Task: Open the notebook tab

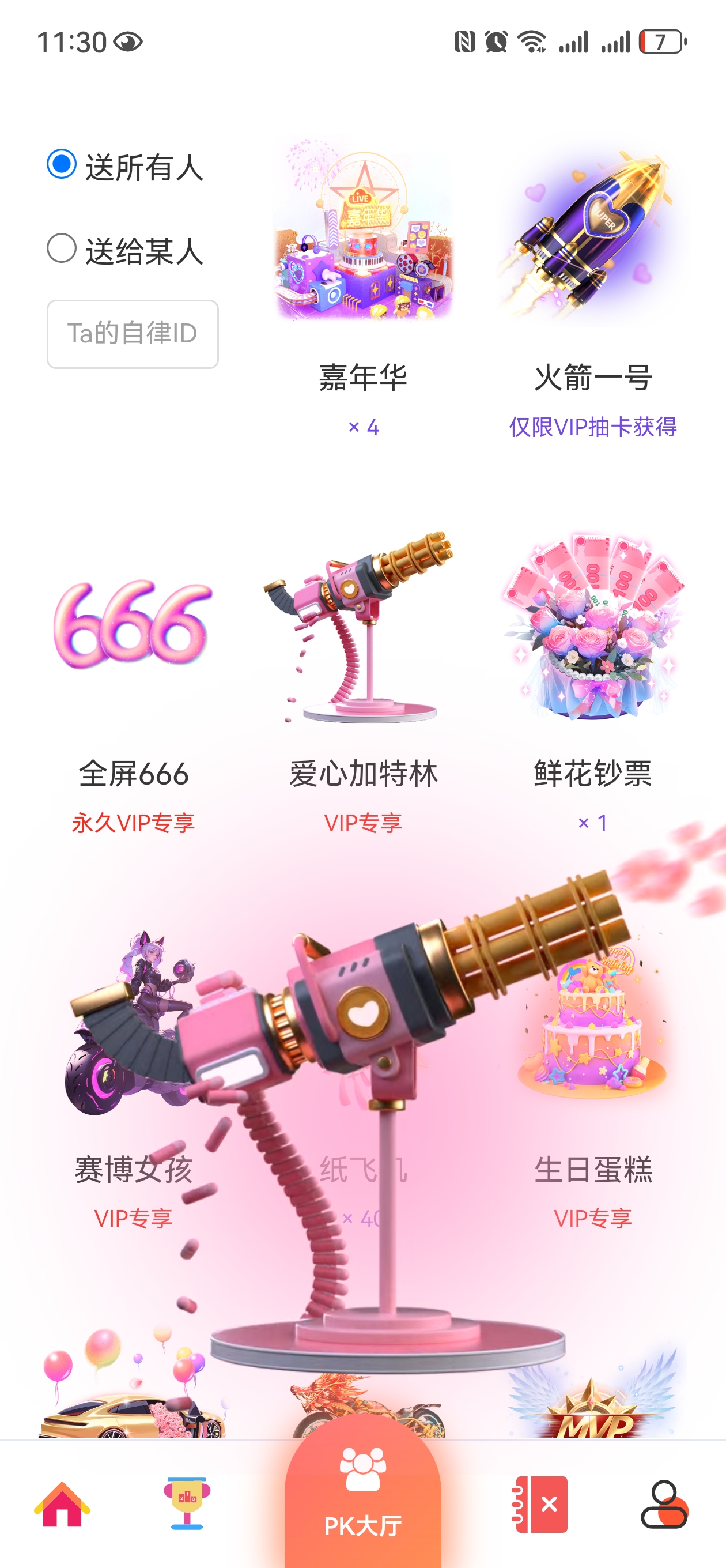Action: [x=541, y=1503]
